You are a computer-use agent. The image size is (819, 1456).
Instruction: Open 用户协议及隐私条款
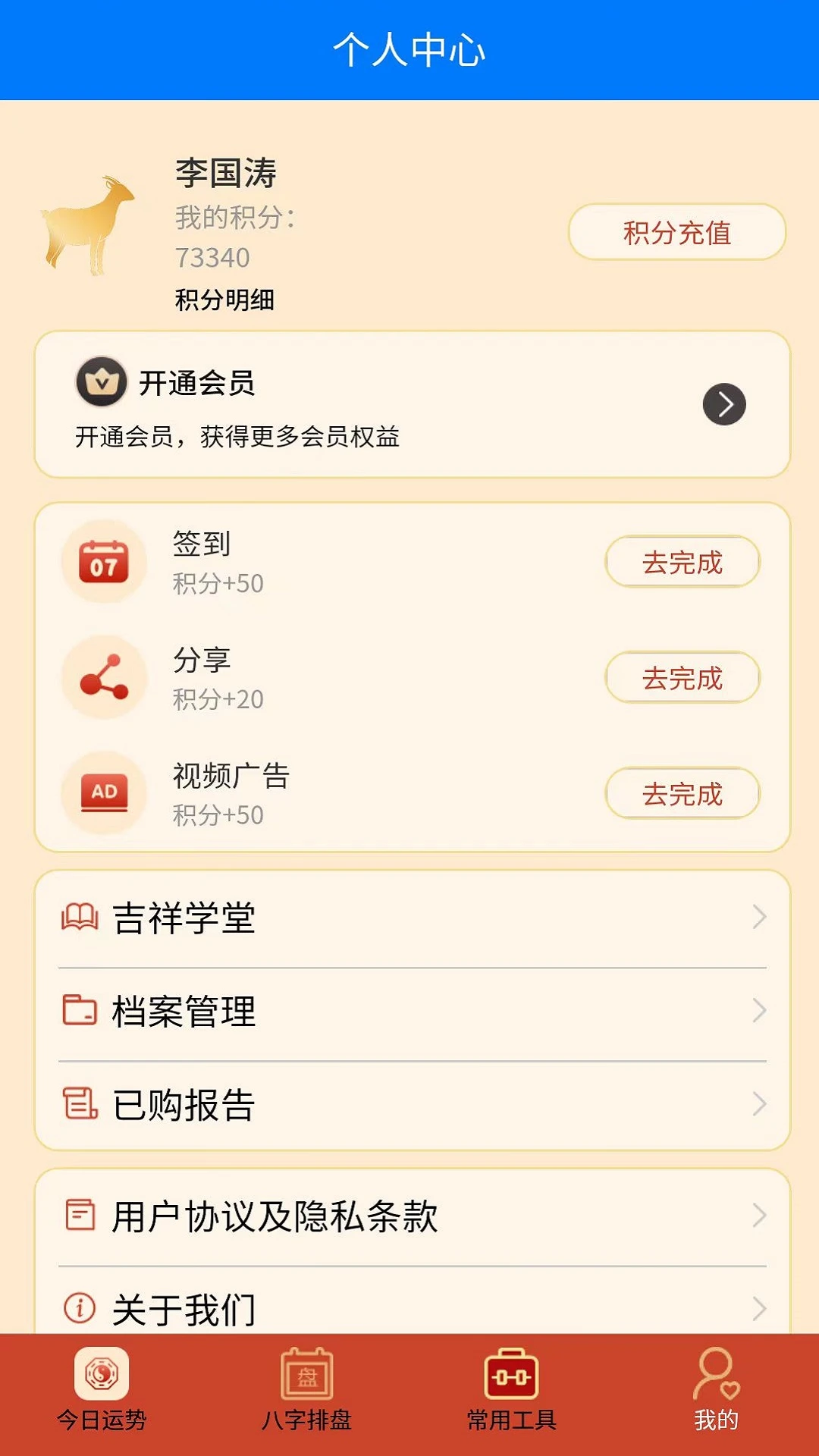point(413,1216)
